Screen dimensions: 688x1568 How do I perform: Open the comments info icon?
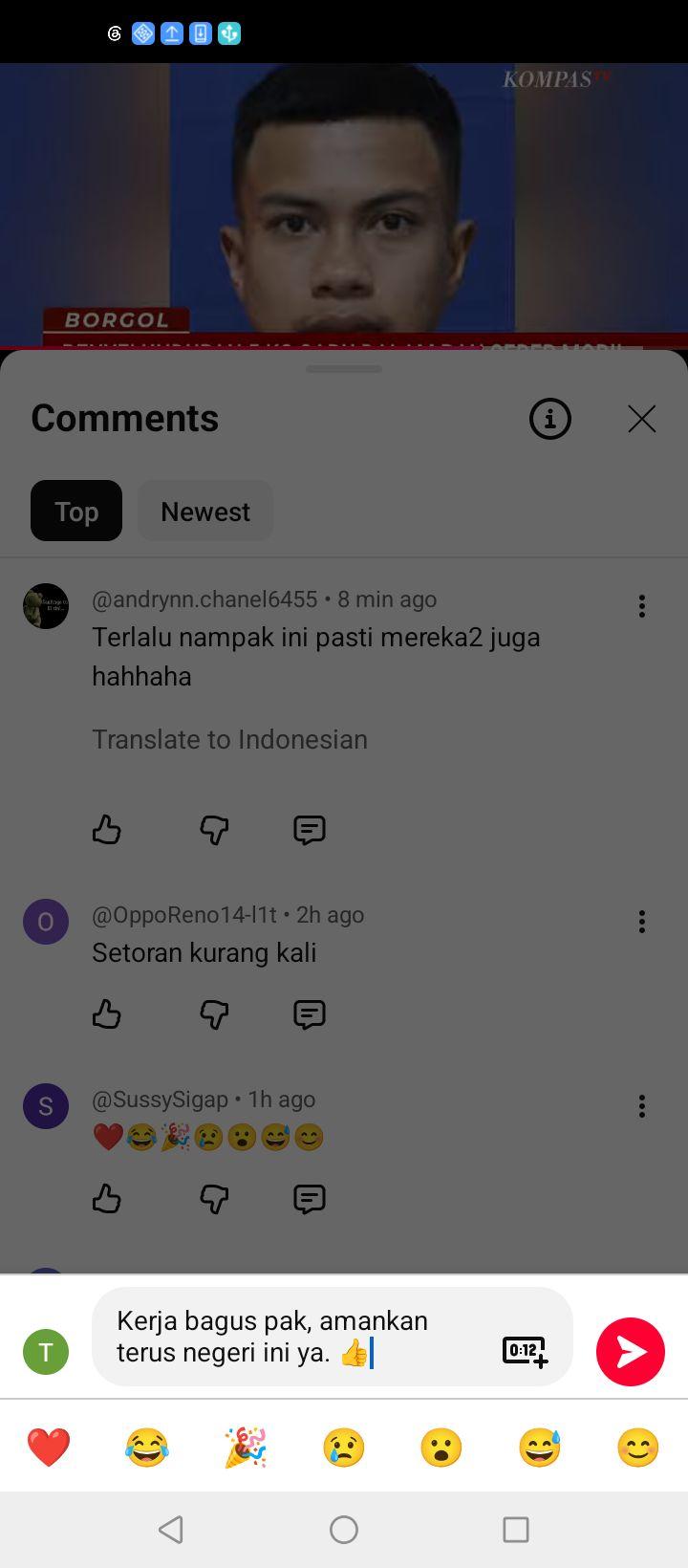550,419
